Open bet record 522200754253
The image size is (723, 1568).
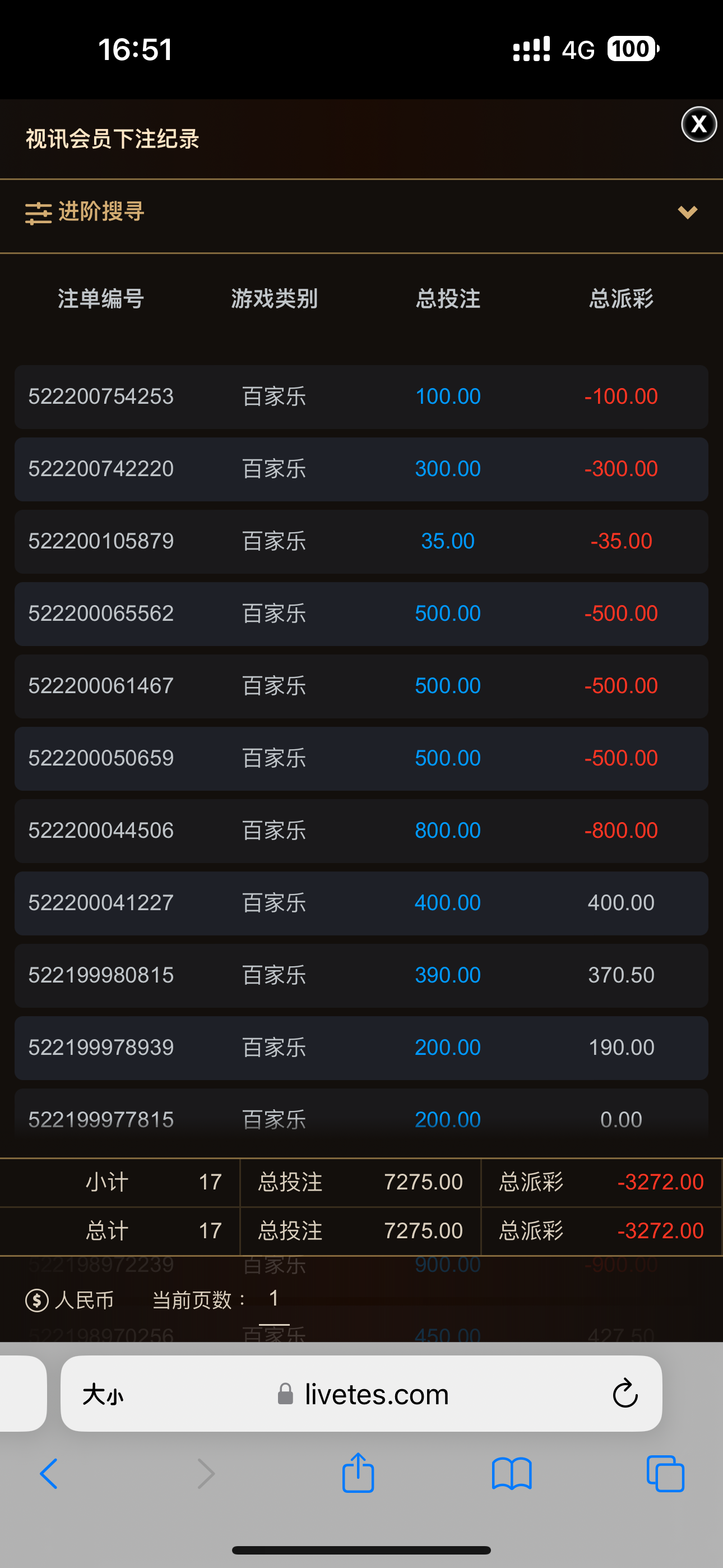(x=101, y=397)
